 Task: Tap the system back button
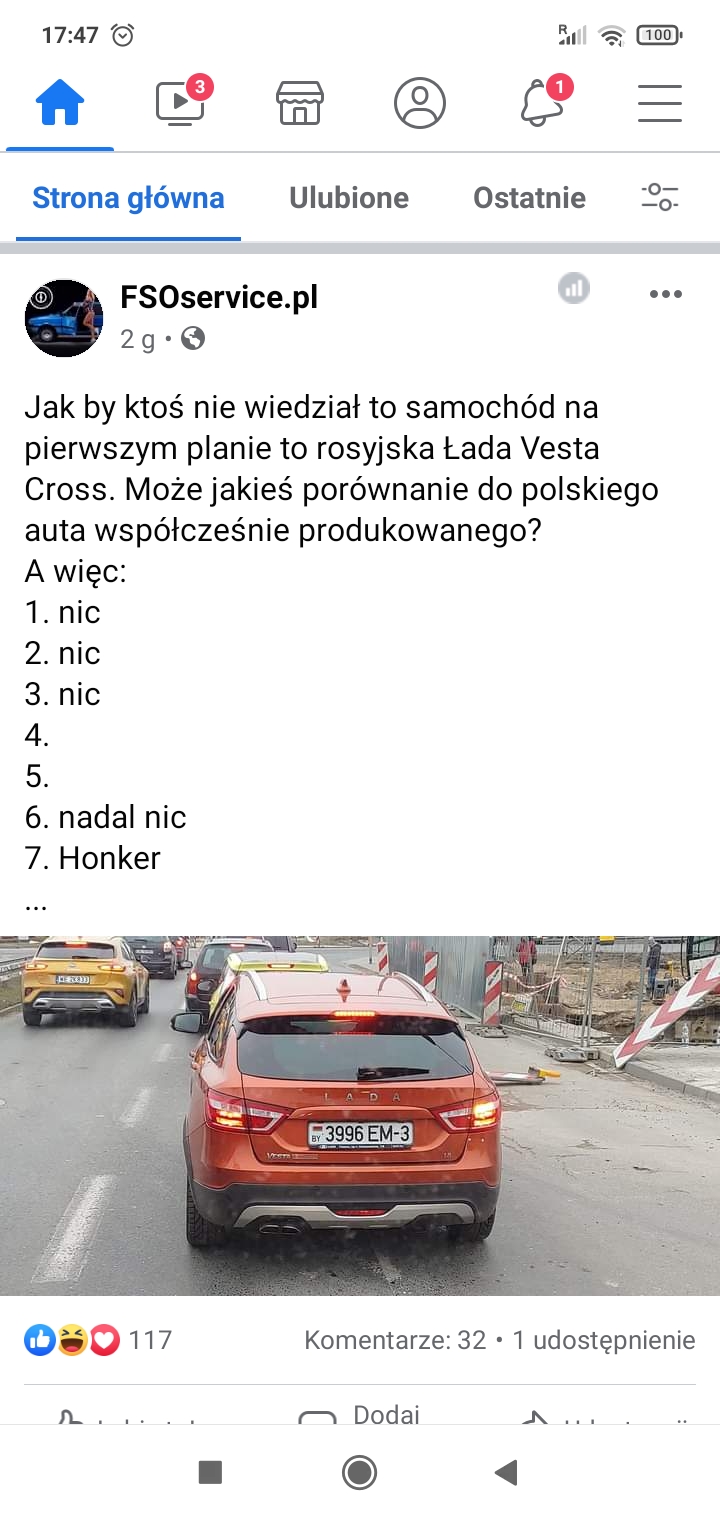pos(507,1472)
